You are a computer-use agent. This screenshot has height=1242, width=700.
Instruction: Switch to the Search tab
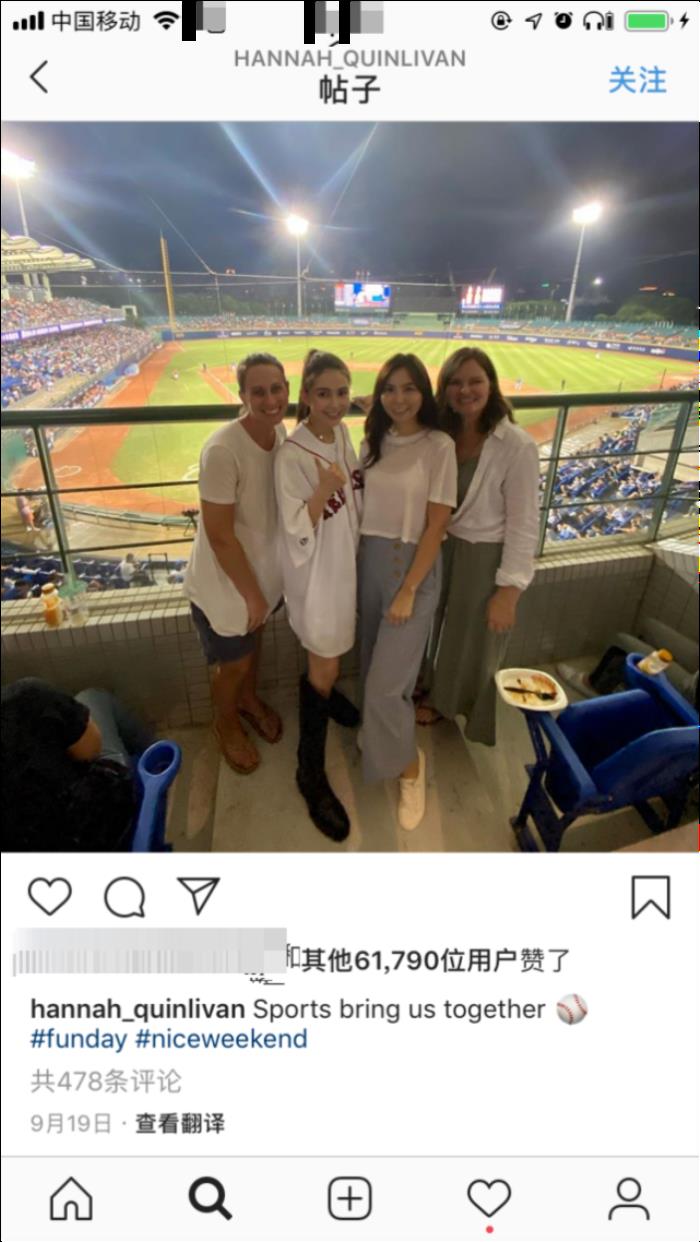click(x=210, y=1198)
